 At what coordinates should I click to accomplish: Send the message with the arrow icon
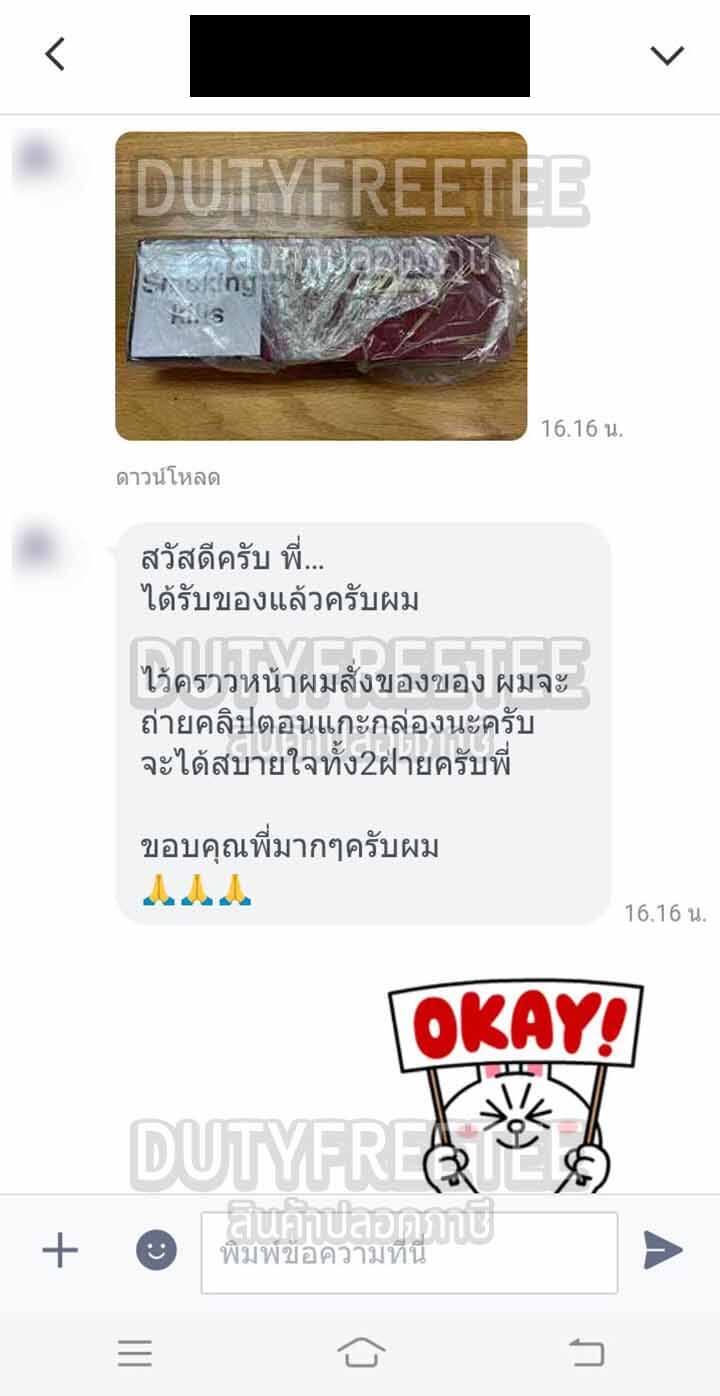(x=662, y=1250)
